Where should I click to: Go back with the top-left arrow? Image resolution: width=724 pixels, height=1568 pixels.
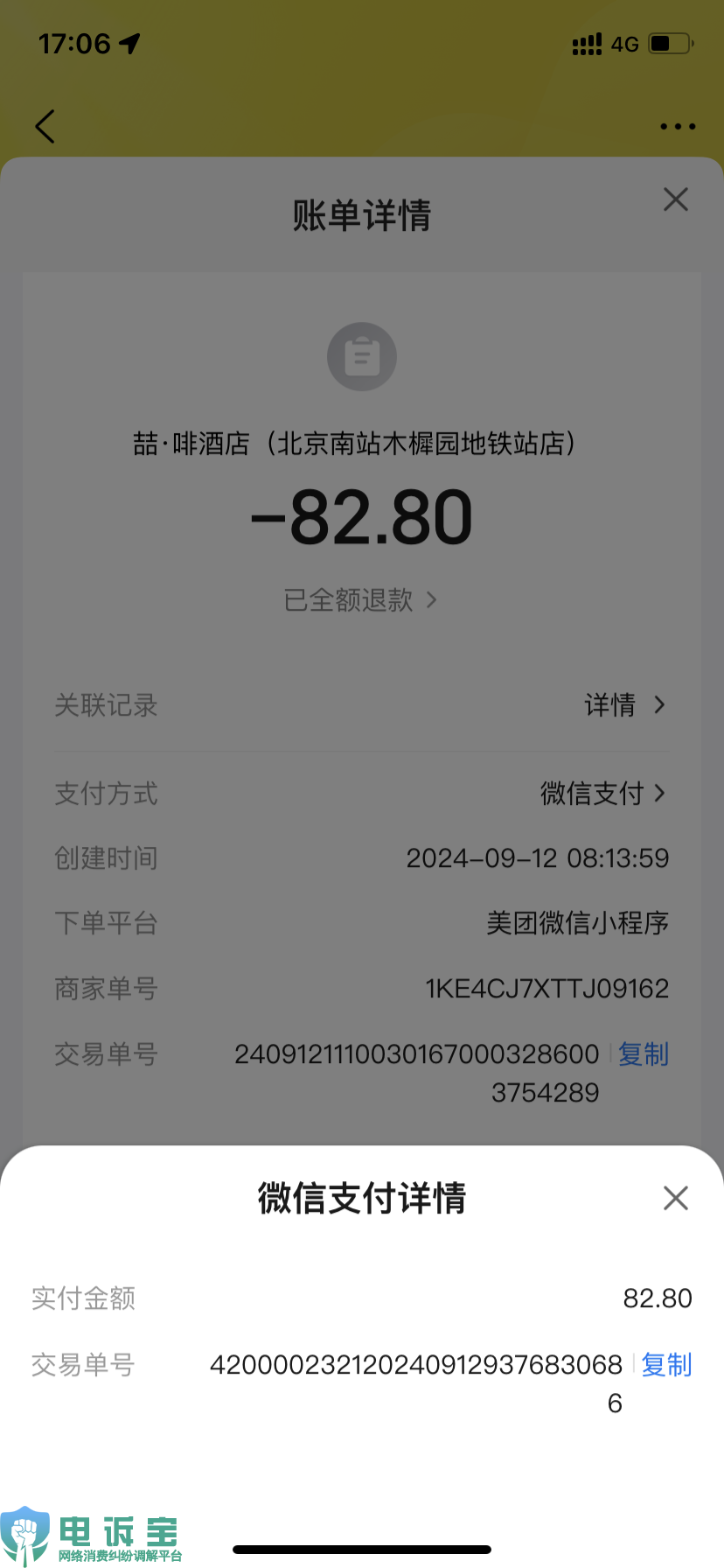[45, 127]
